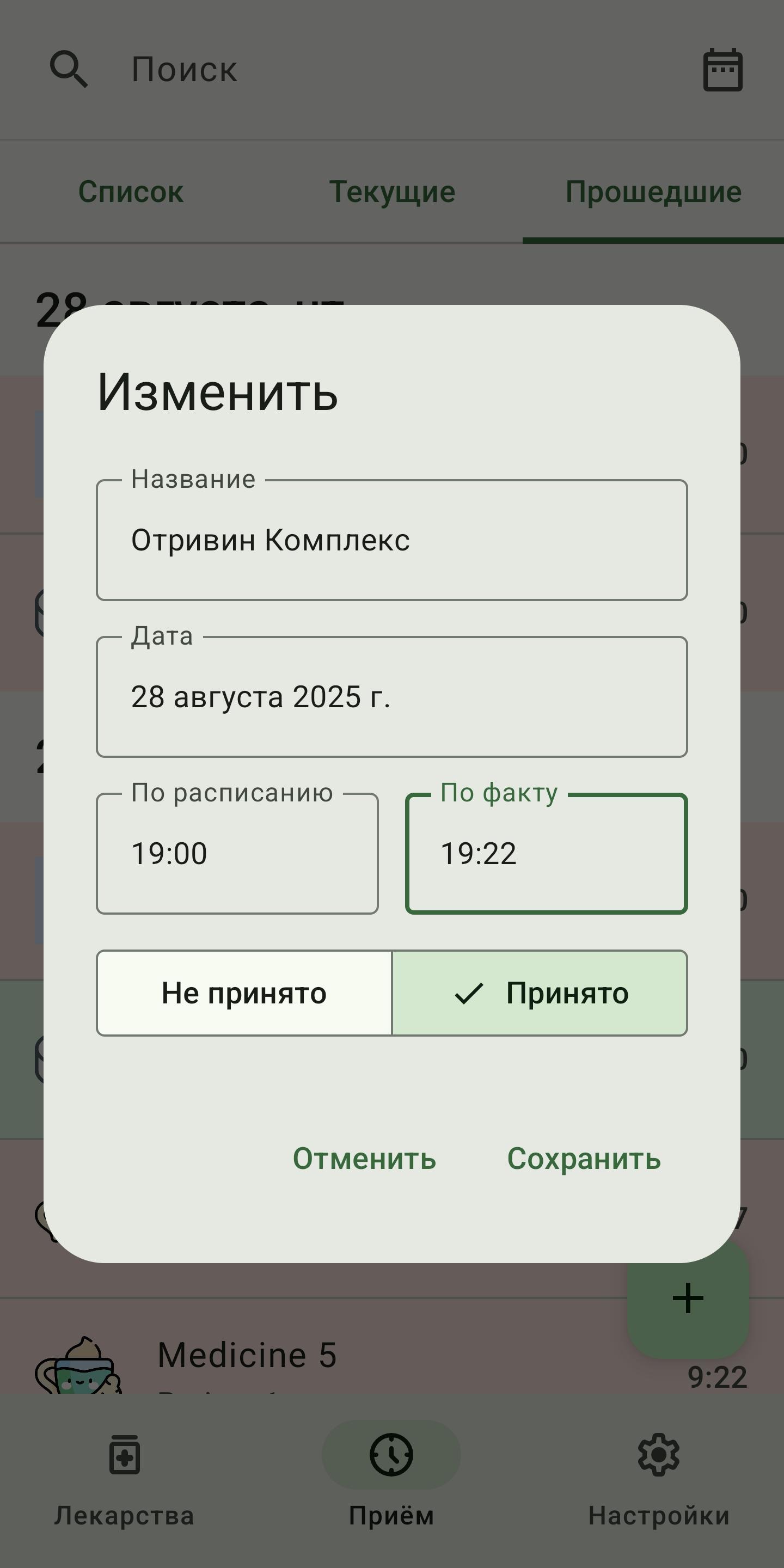The image size is (784, 1568).
Task: Edit the По факту actual time
Action: pos(546,853)
